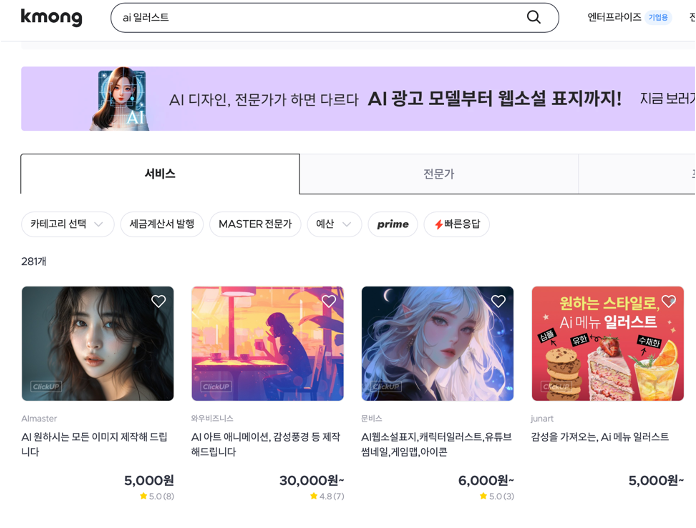This screenshot has width=696, height=528.
Task: Heart the 문비스 웹소설표지 listing
Action: pos(498,301)
